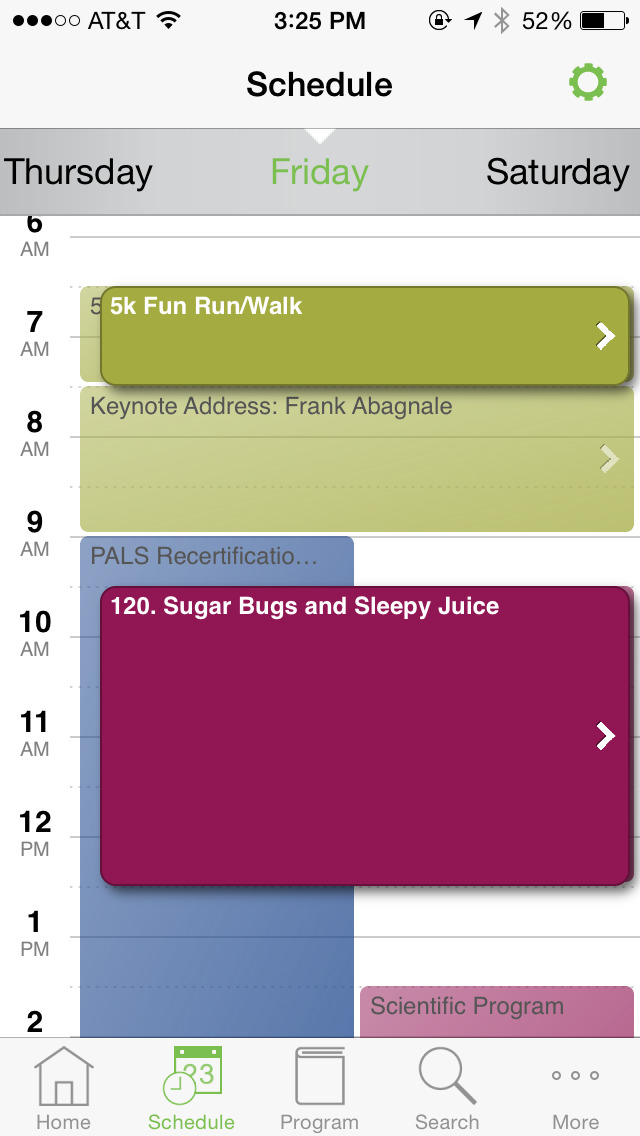Open the settings gear icon
The image size is (640, 1136).
pos(587,83)
